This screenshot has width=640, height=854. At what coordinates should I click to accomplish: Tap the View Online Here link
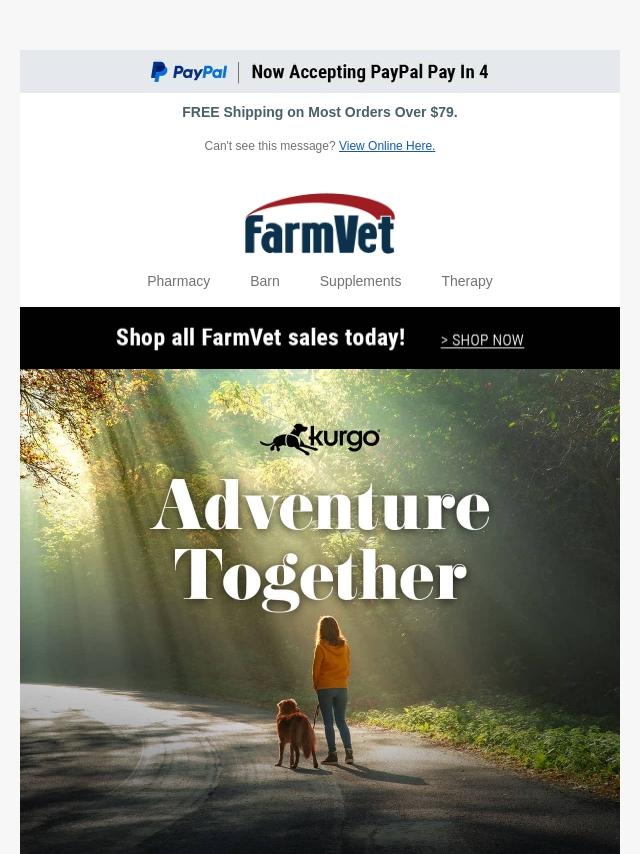tap(386, 146)
